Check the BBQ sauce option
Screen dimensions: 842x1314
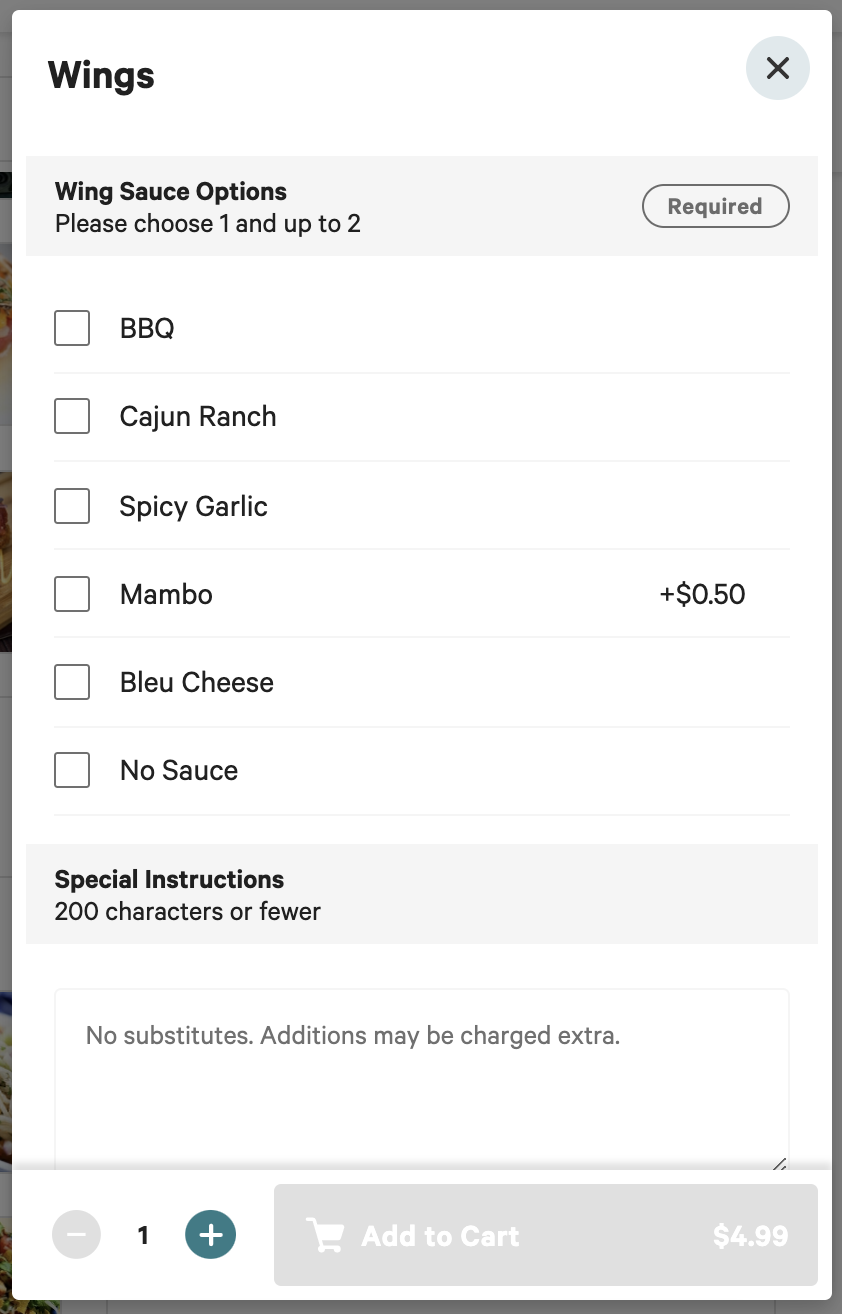(71, 327)
